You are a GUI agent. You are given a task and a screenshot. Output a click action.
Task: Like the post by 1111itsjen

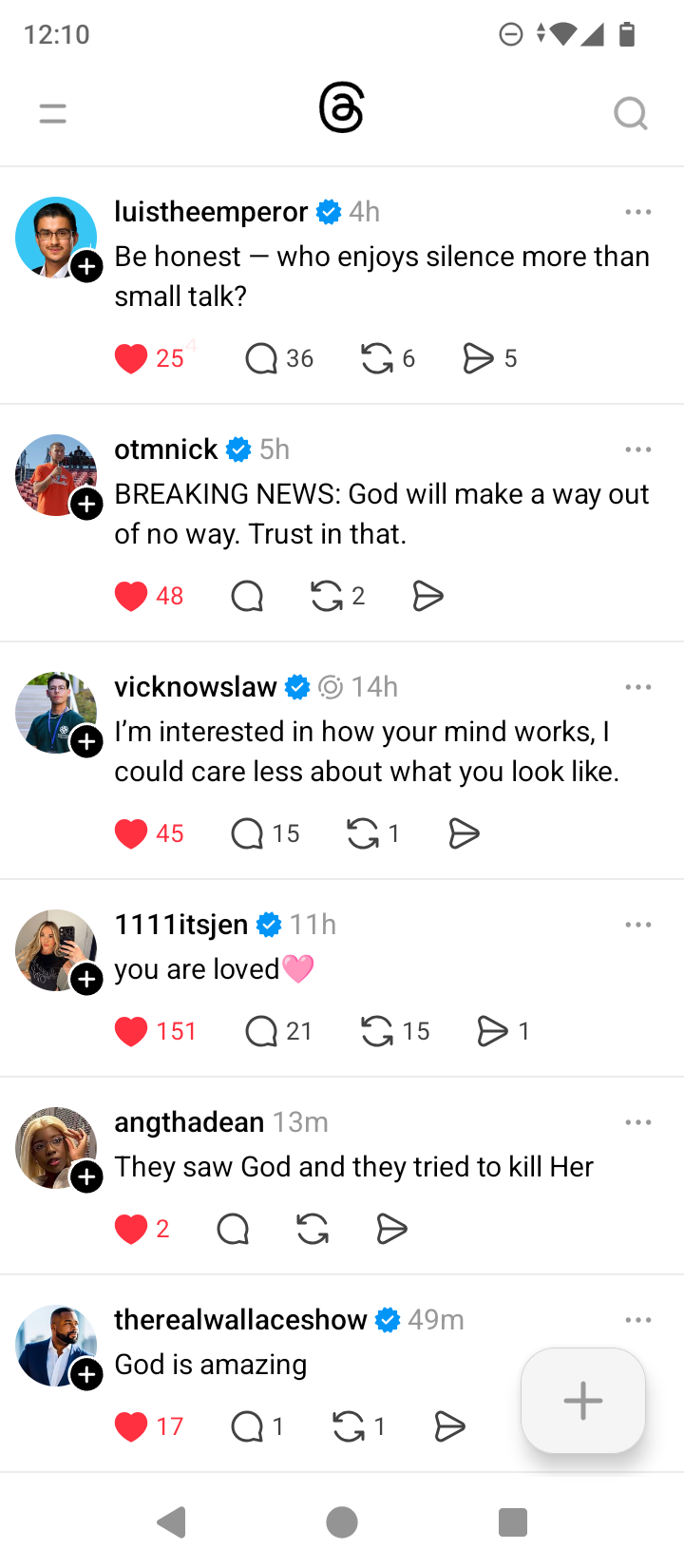pos(131,1031)
